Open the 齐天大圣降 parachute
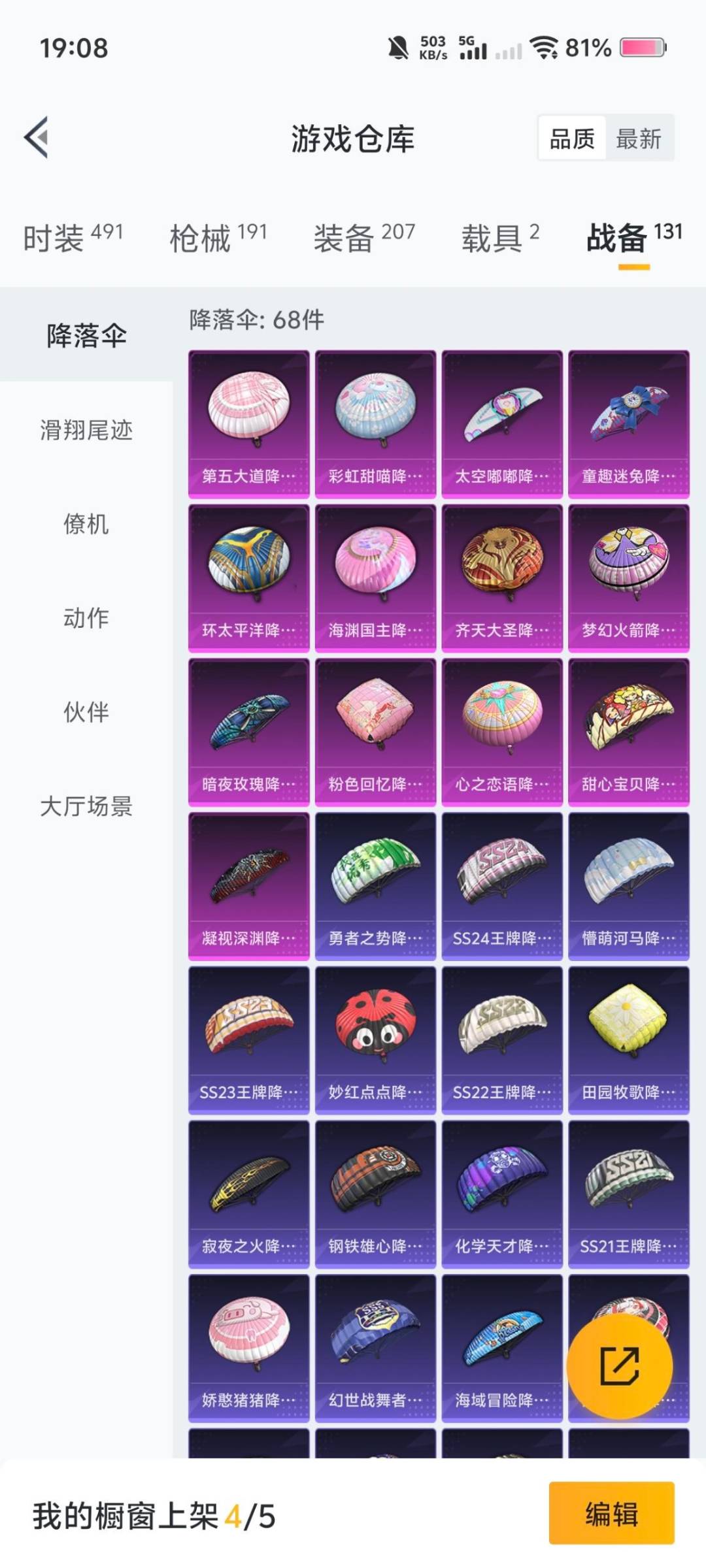Image resolution: width=706 pixels, height=1568 pixels. pyautogui.click(x=501, y=575)
